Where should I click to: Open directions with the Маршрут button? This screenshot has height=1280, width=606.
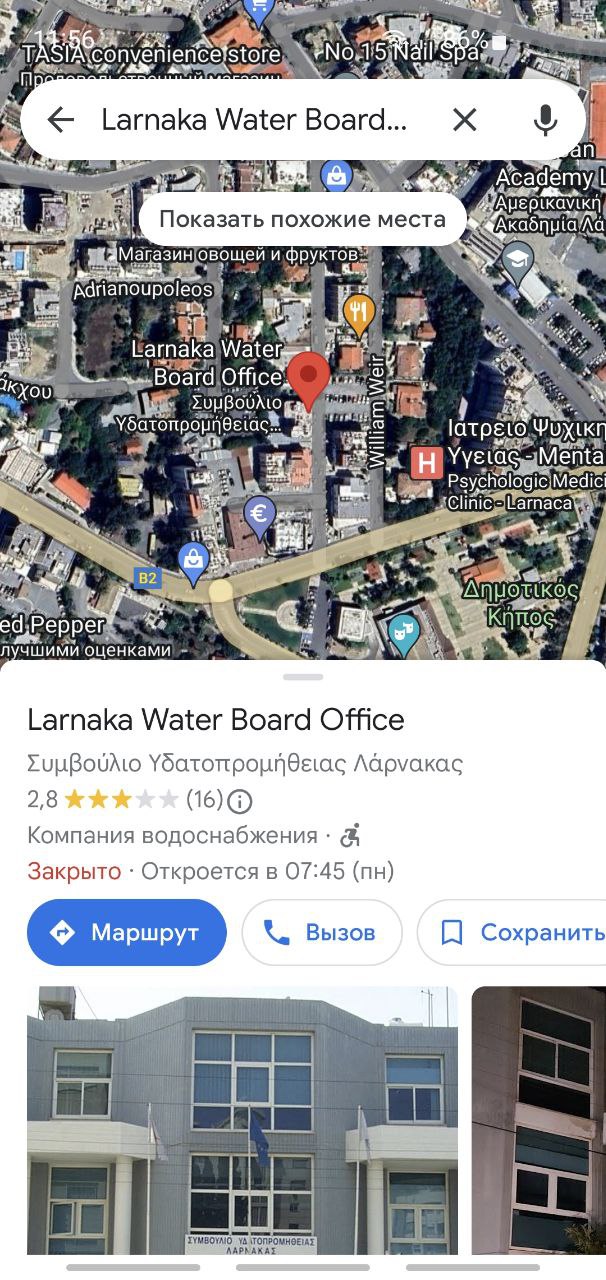127,932
